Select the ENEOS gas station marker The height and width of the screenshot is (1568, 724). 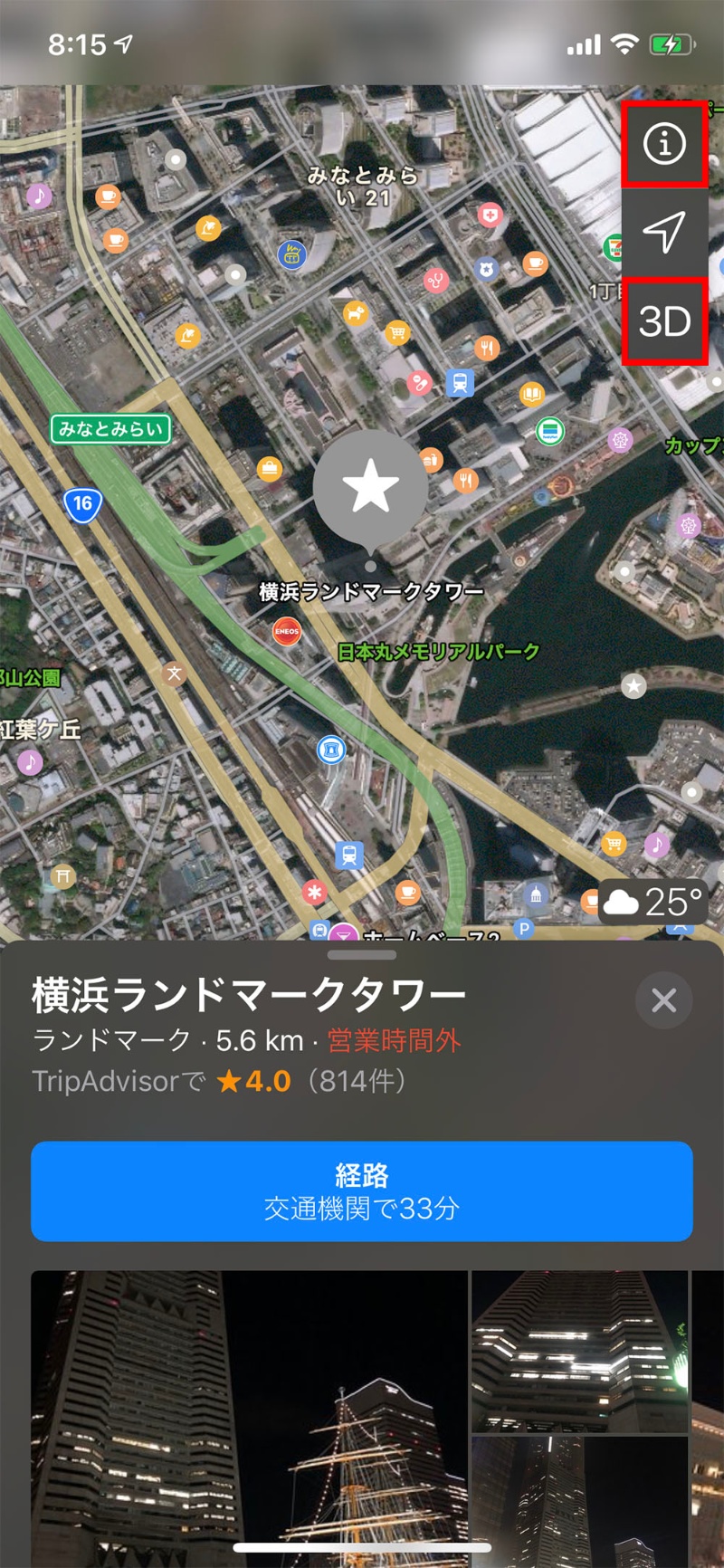287,631
